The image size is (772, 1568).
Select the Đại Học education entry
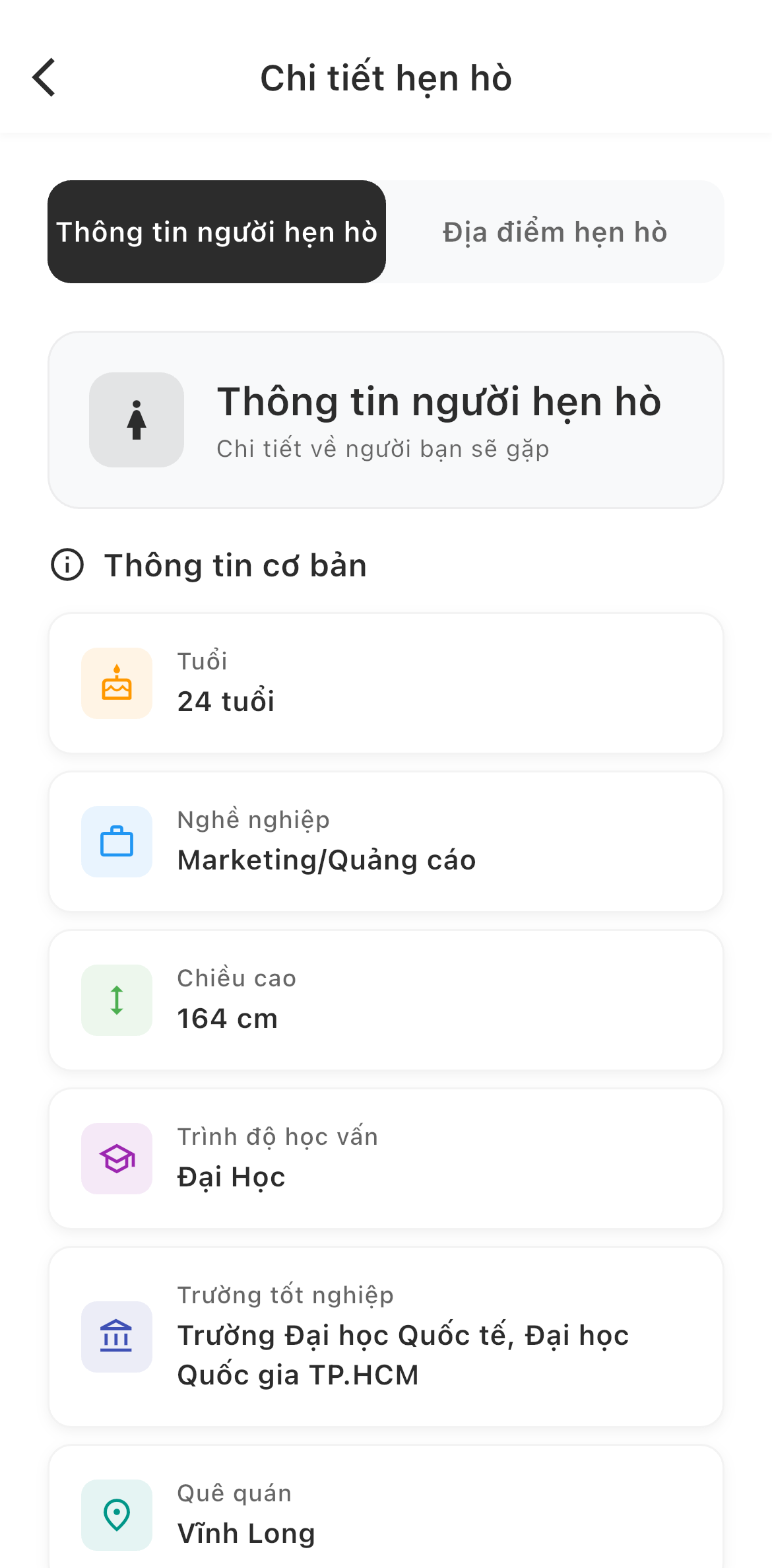[x=232, y=1176]
